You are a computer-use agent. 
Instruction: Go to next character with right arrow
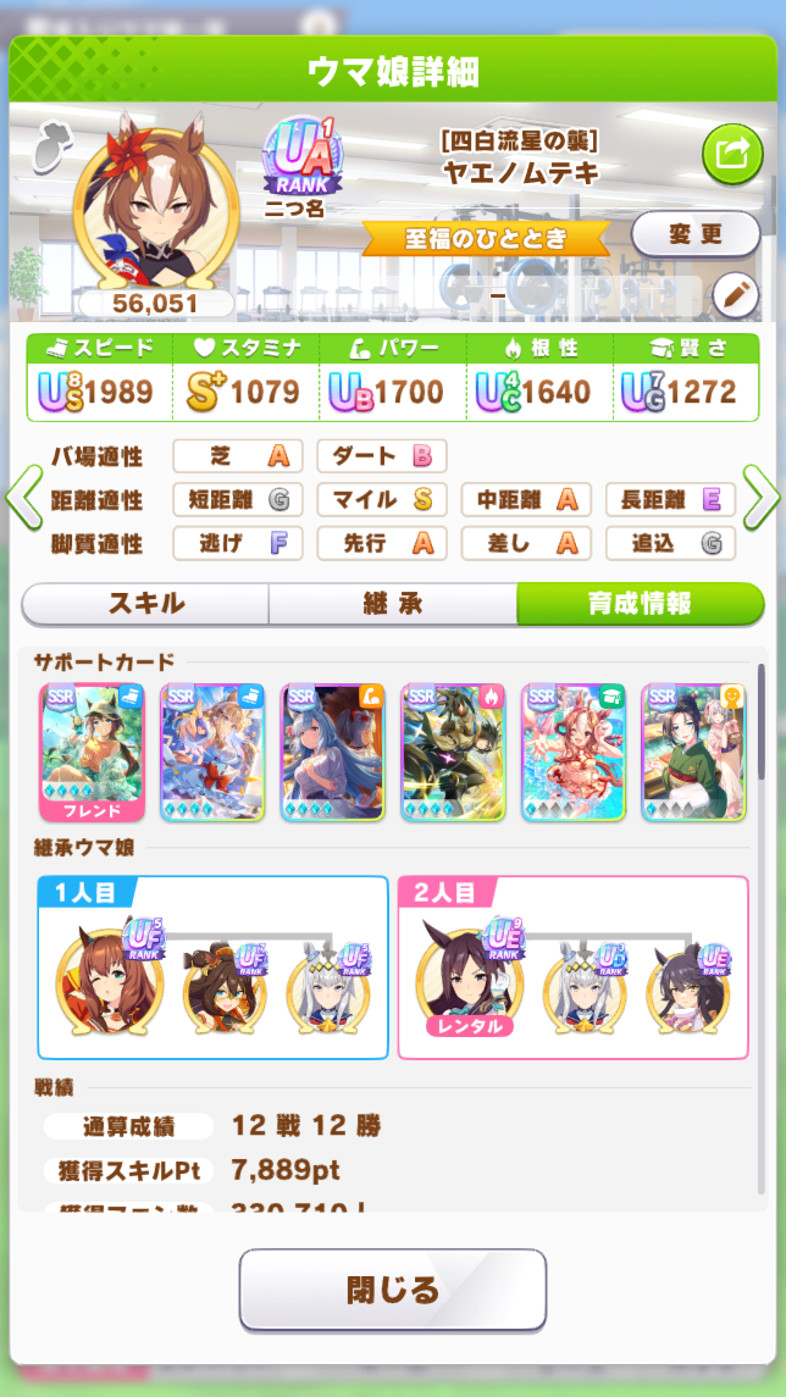click(x=761, y=498)
